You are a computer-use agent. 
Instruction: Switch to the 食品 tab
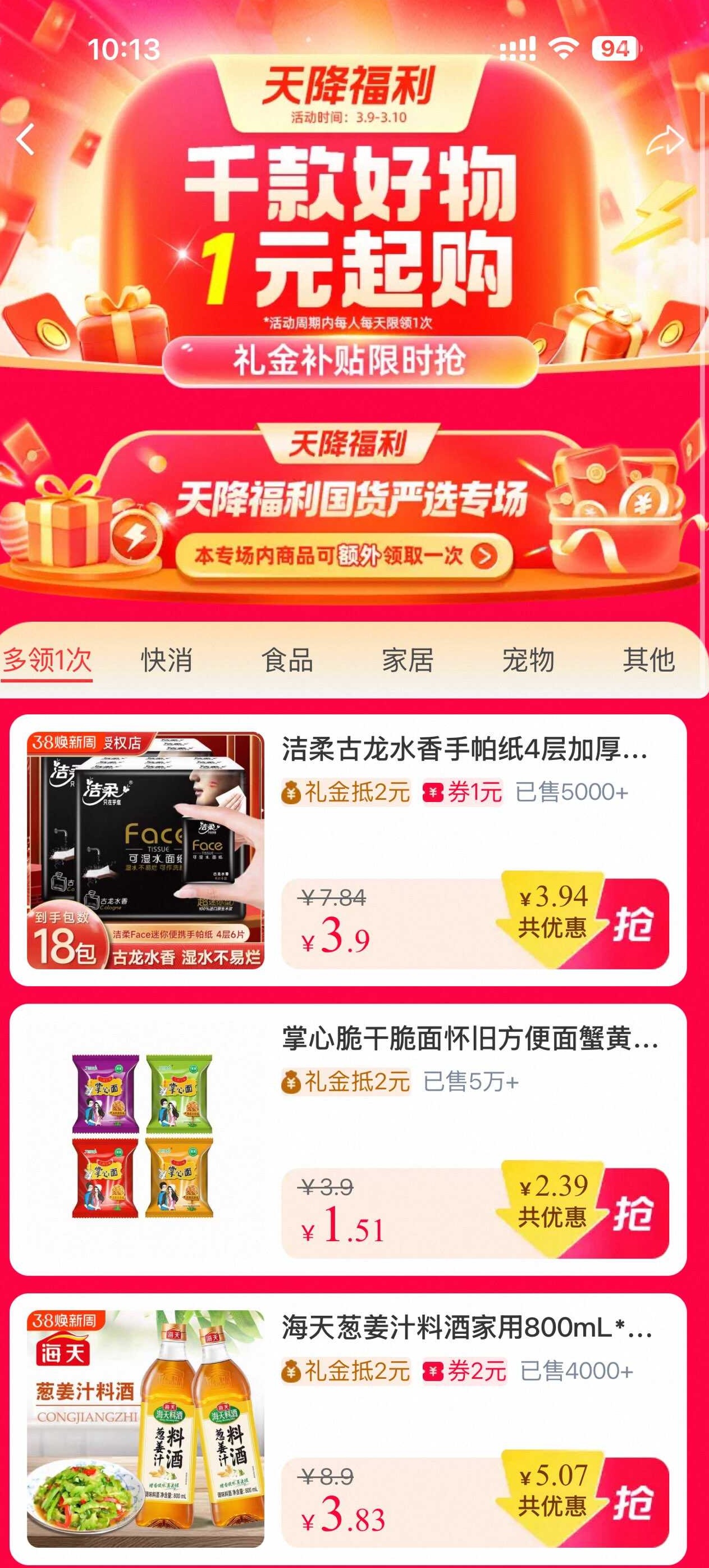coord(287,663)
